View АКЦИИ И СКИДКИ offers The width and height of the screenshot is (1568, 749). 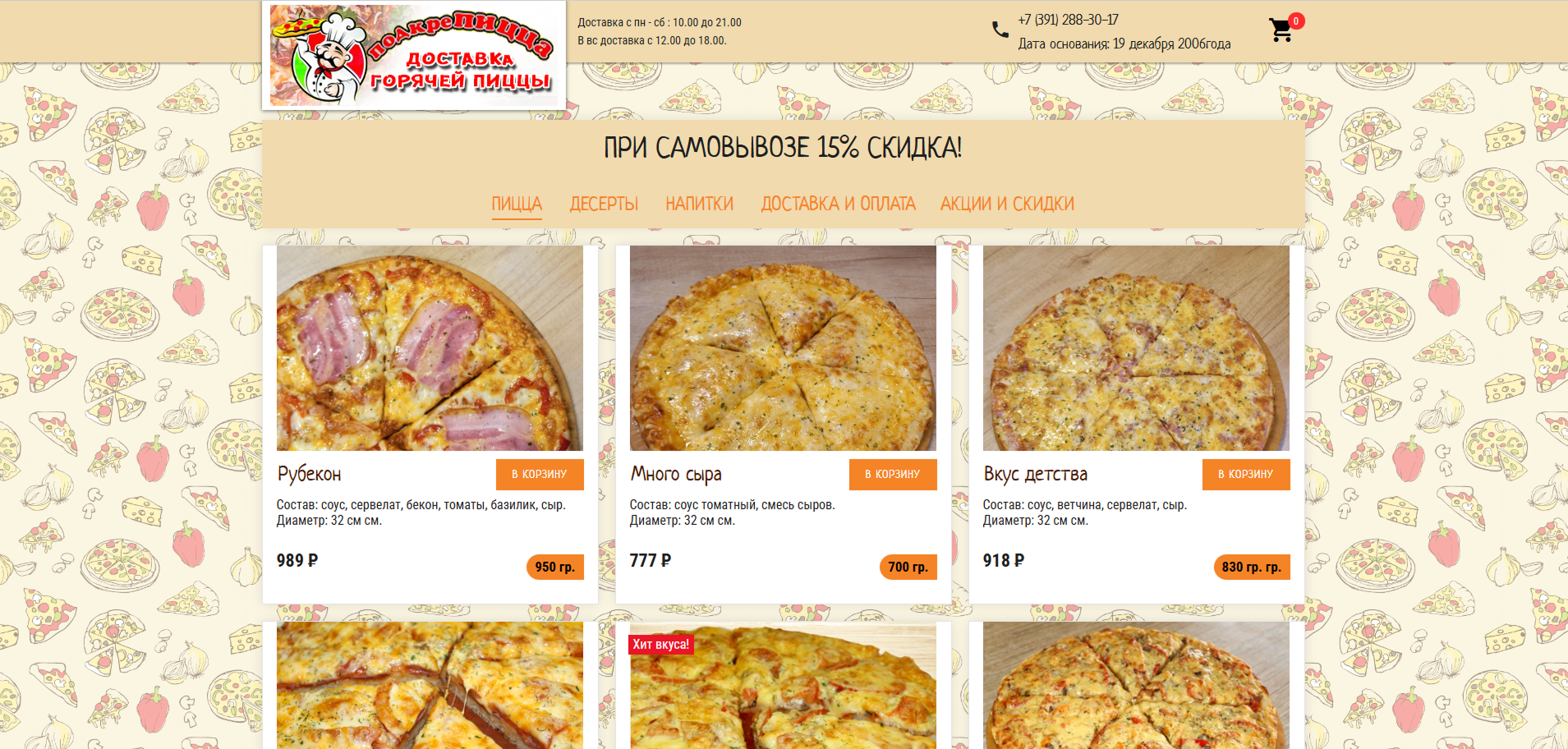[x=1007, y=204]
